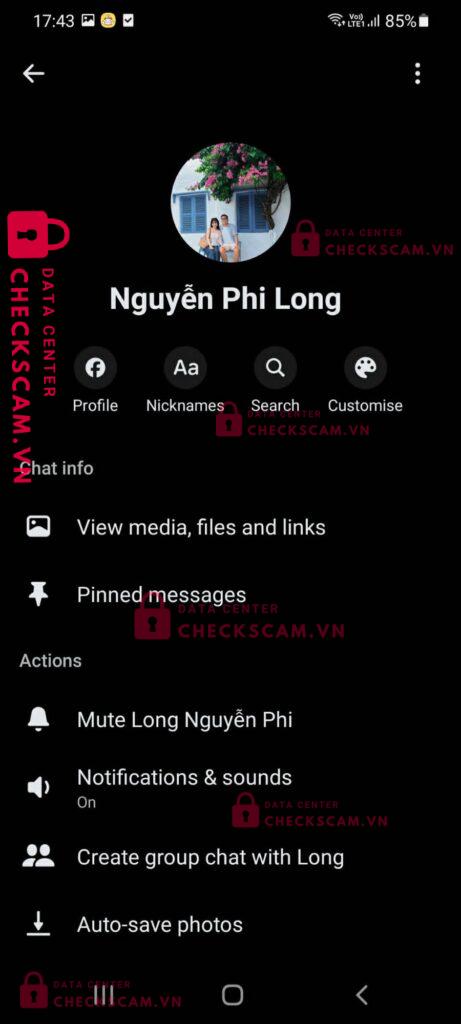Open Pinned messages
461x1024 pixels.
tap(230, 595)
